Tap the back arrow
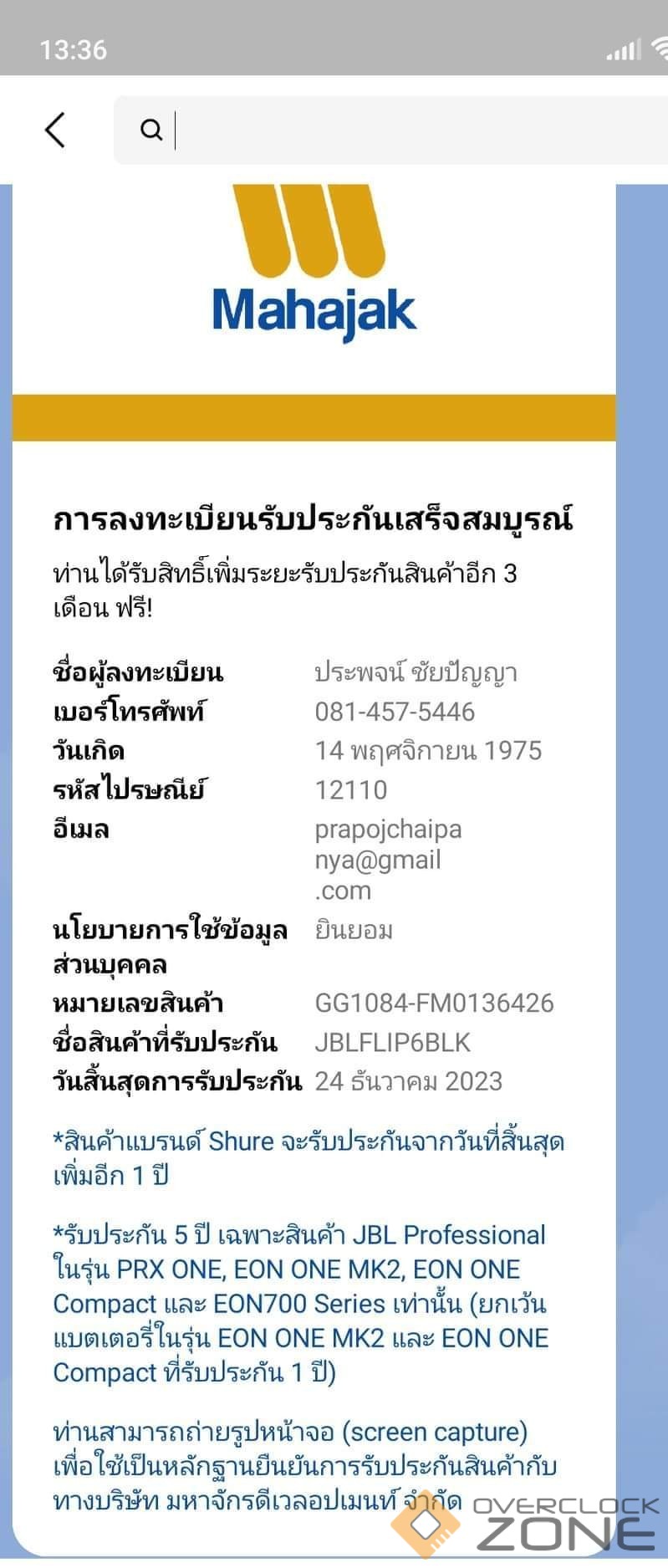Image resolution: width=668 pixels, height=1568 pixels. point(55,130)
